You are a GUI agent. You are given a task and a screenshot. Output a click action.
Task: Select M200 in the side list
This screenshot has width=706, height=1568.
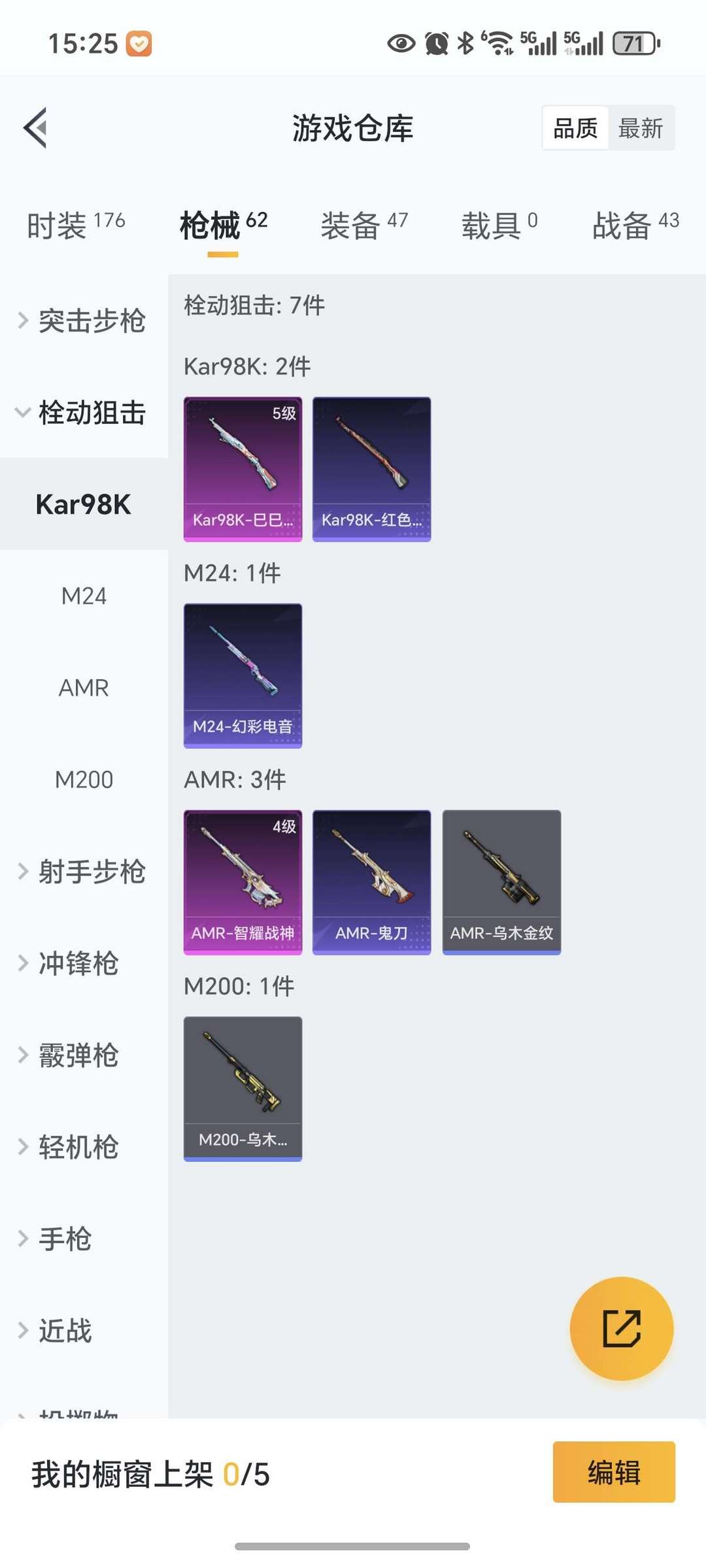pos(84,779)
